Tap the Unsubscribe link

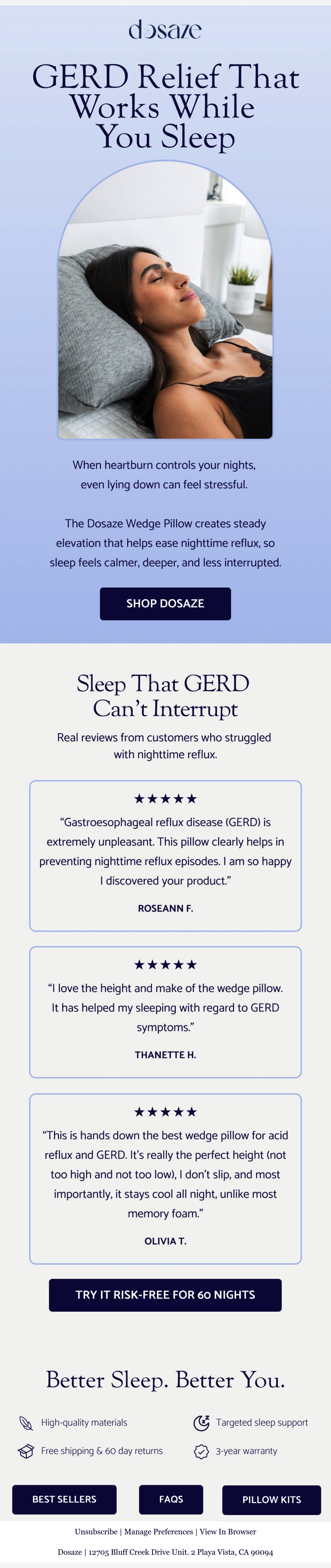(x=96, y=1532)
